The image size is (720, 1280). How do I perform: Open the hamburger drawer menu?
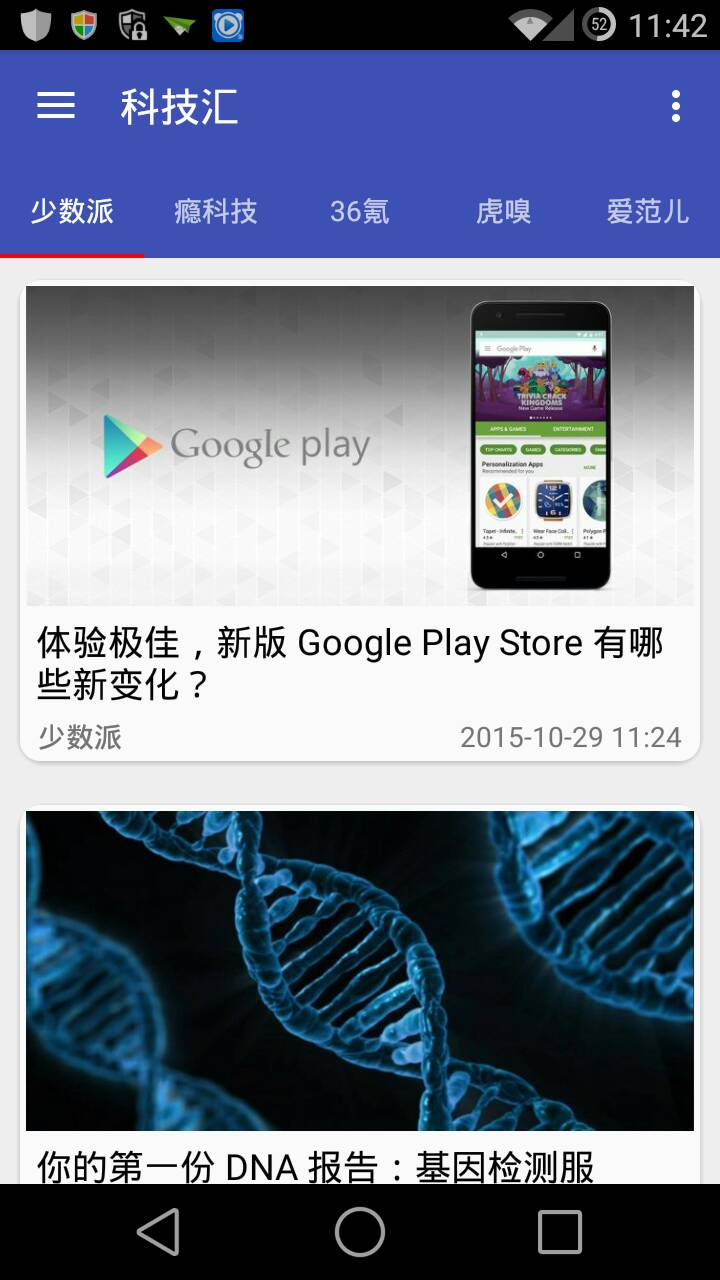point(56,106)
